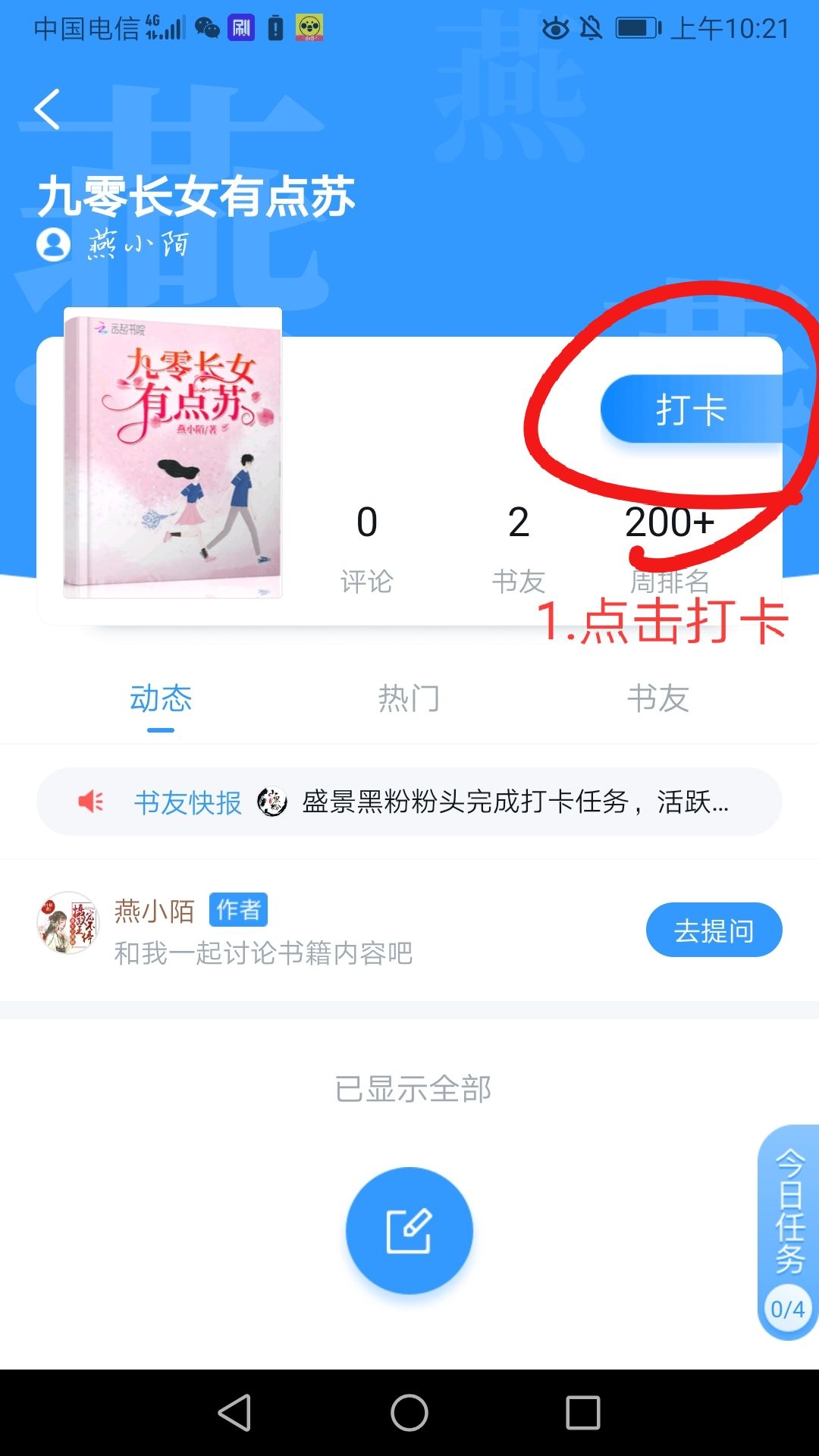
Task: Go to the system home screen
Action: [x=409, y=1413]
